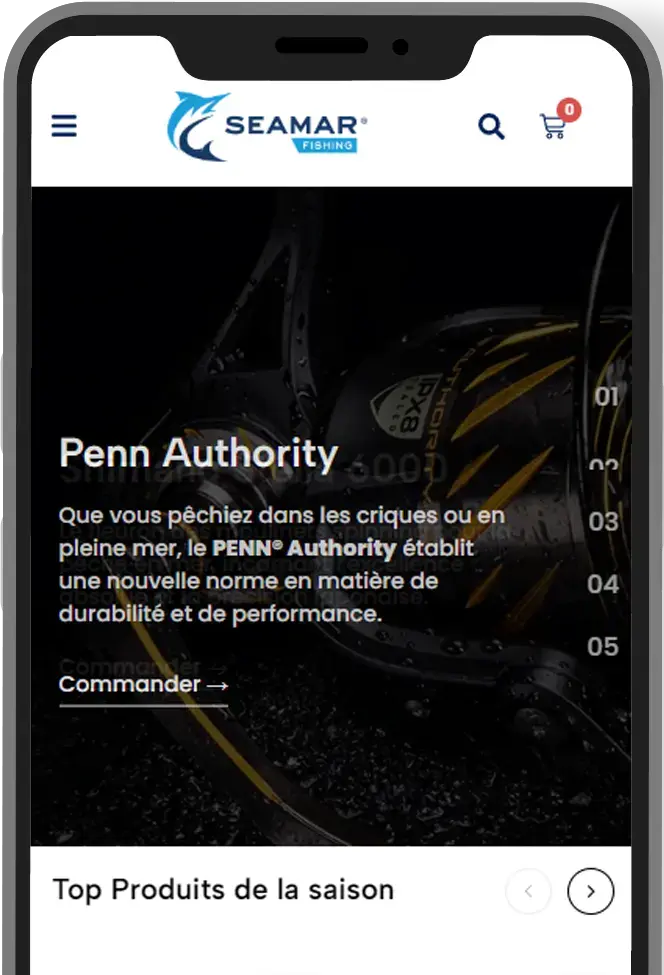Open the search magnifier
The image size is (664, 975).
(x=491, y=127)
